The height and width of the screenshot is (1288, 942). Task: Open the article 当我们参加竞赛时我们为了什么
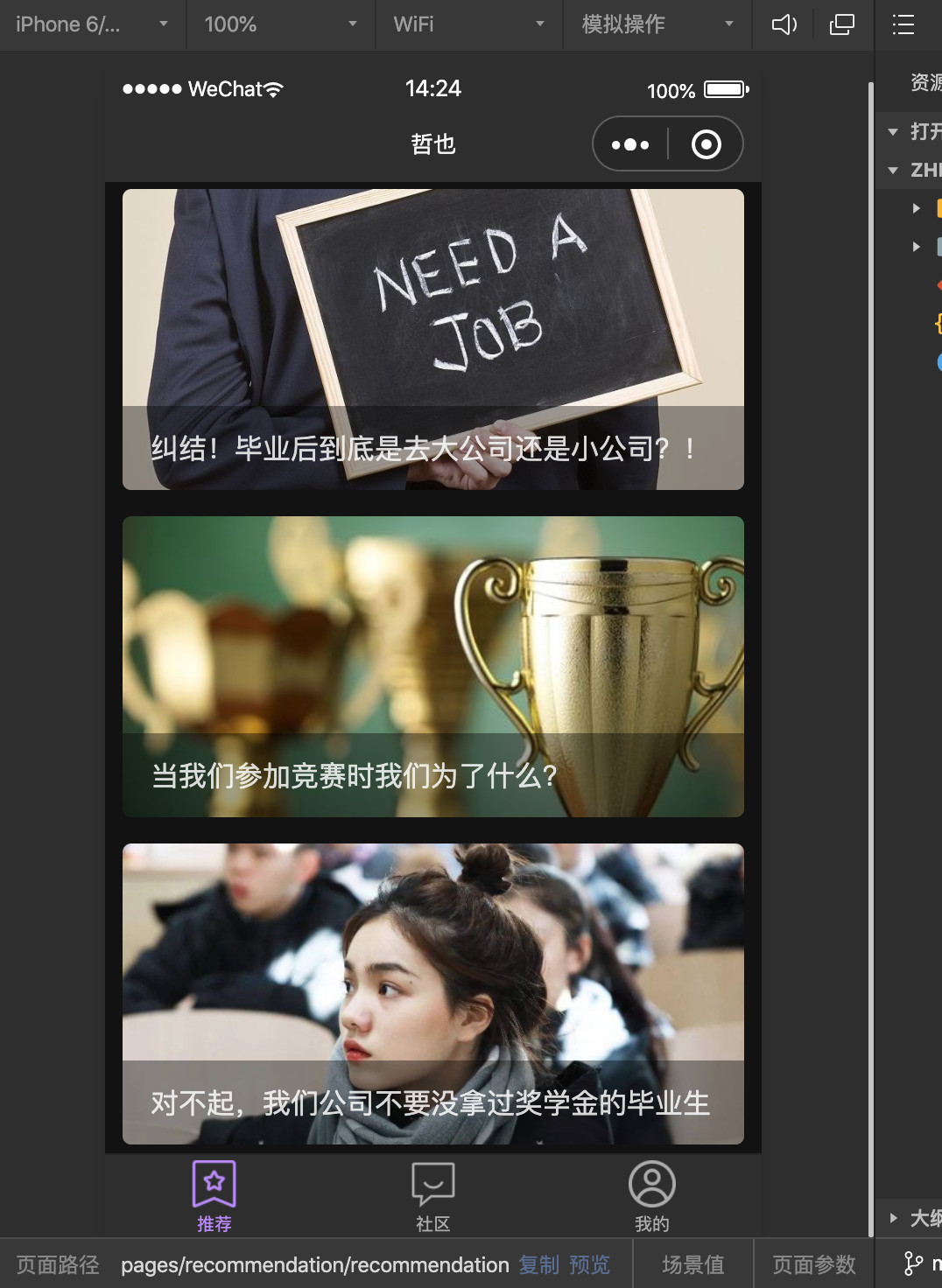click(432, 667)
